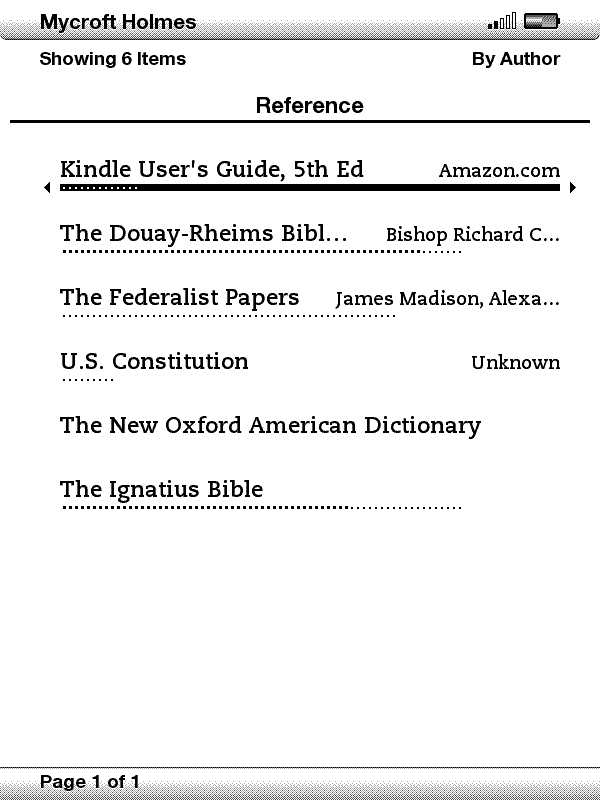
Task: Open The Federalist Papers
Action: click(x=180, y=298)
